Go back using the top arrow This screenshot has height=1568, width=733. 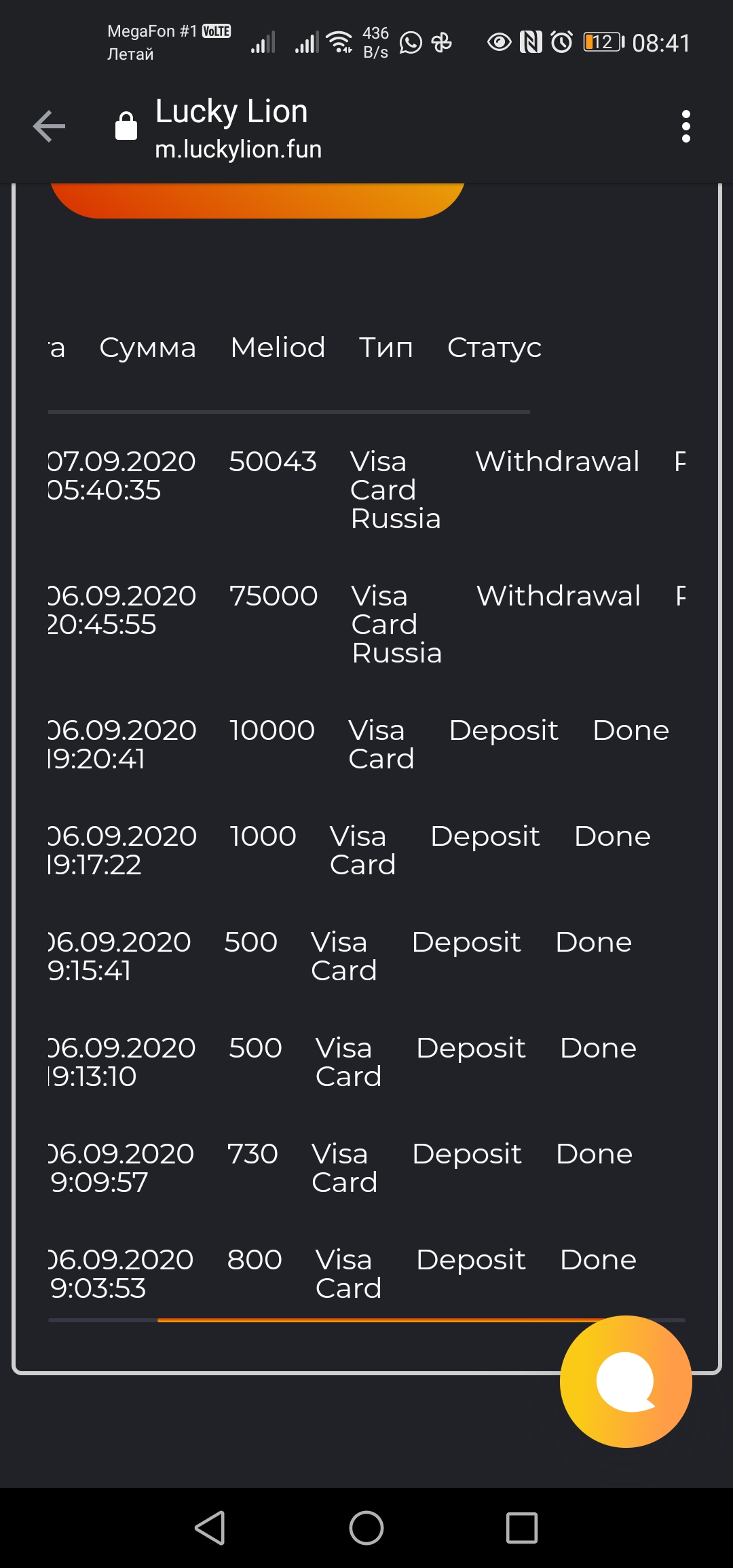[49, 126]
